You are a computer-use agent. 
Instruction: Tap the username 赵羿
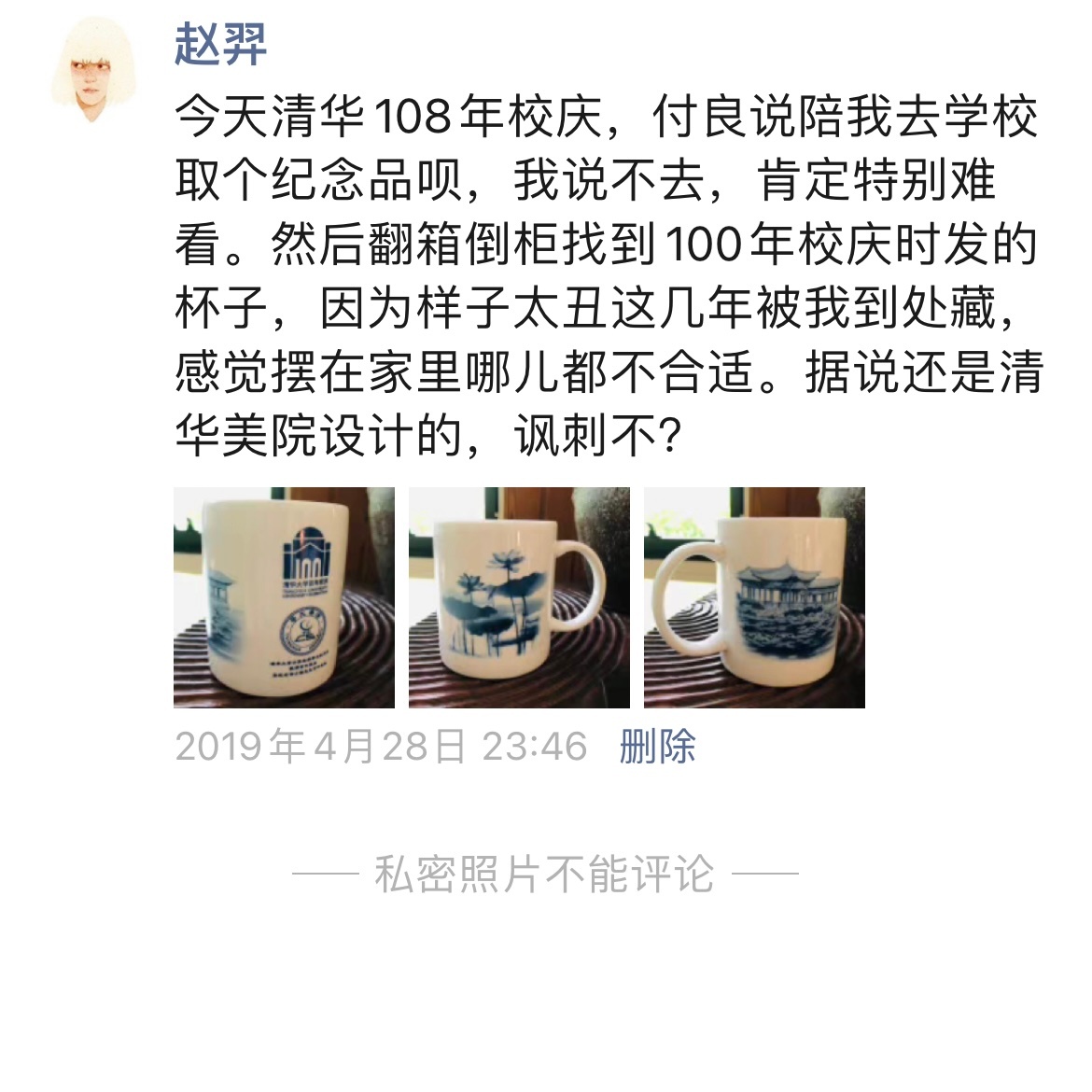(220, 46)
